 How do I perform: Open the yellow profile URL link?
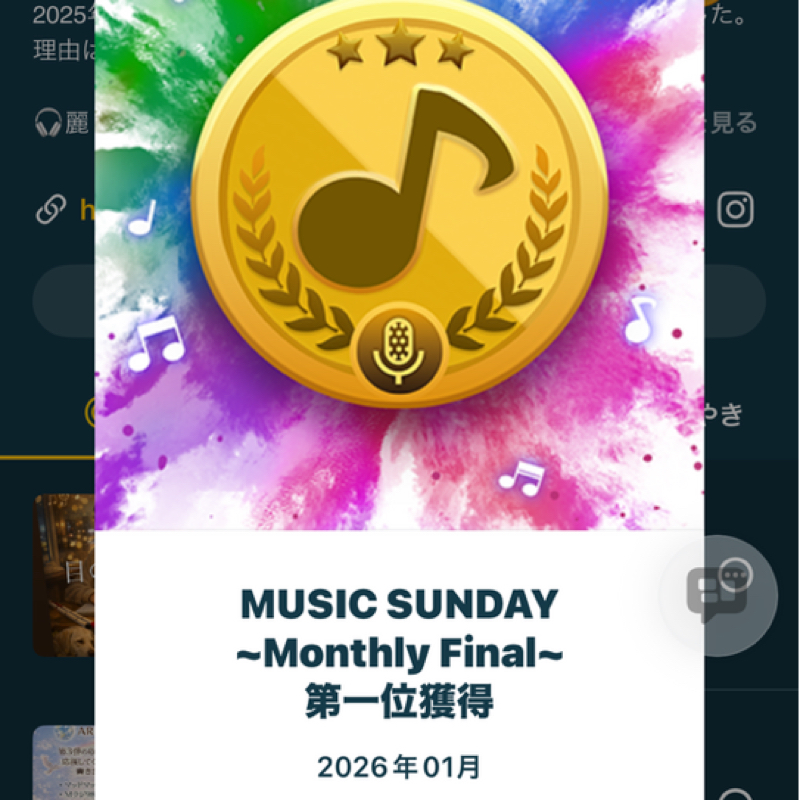pyautogui.click(x=85, y=212)
